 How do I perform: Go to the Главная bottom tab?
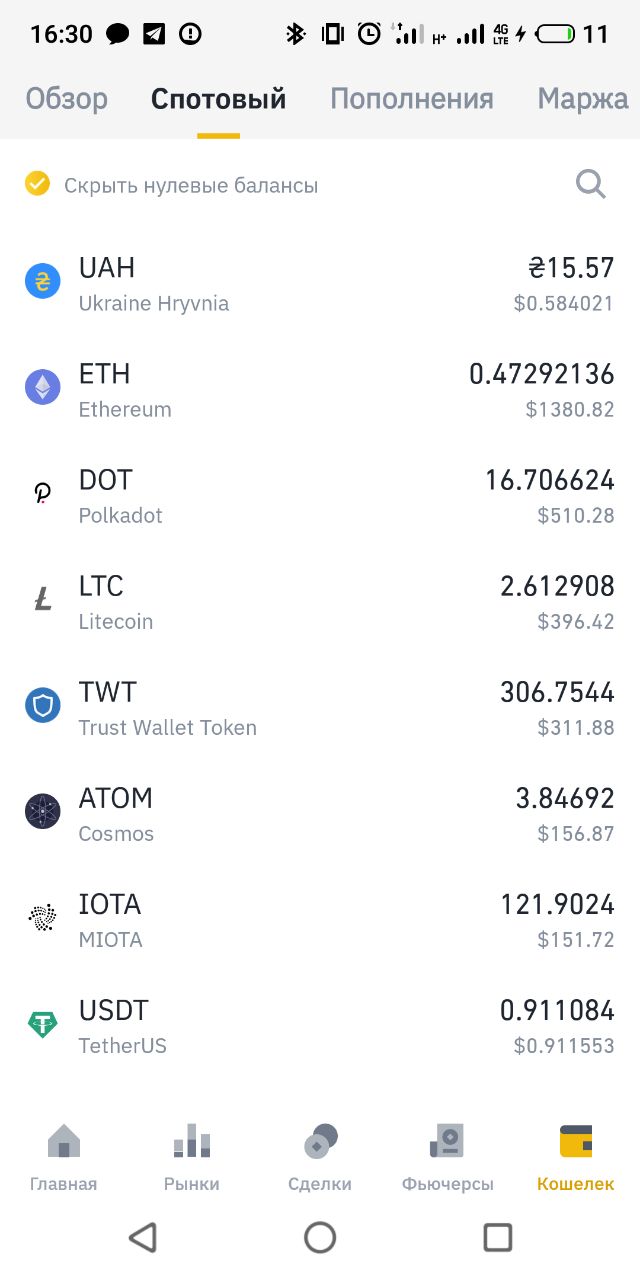pos(64,1158)
